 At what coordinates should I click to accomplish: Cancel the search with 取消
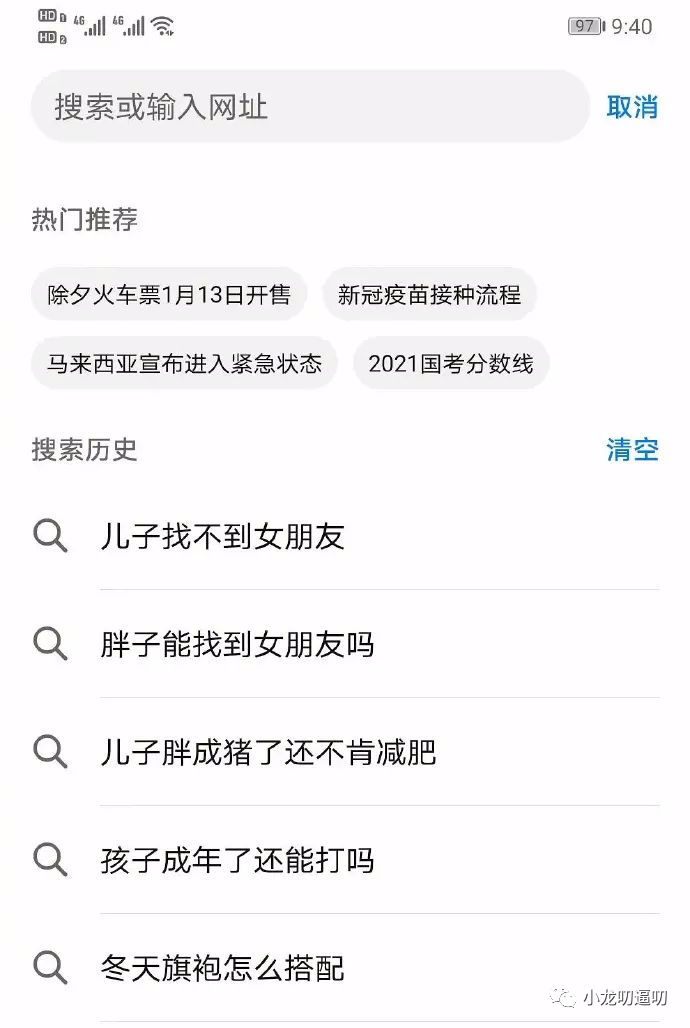pos(632,107)
